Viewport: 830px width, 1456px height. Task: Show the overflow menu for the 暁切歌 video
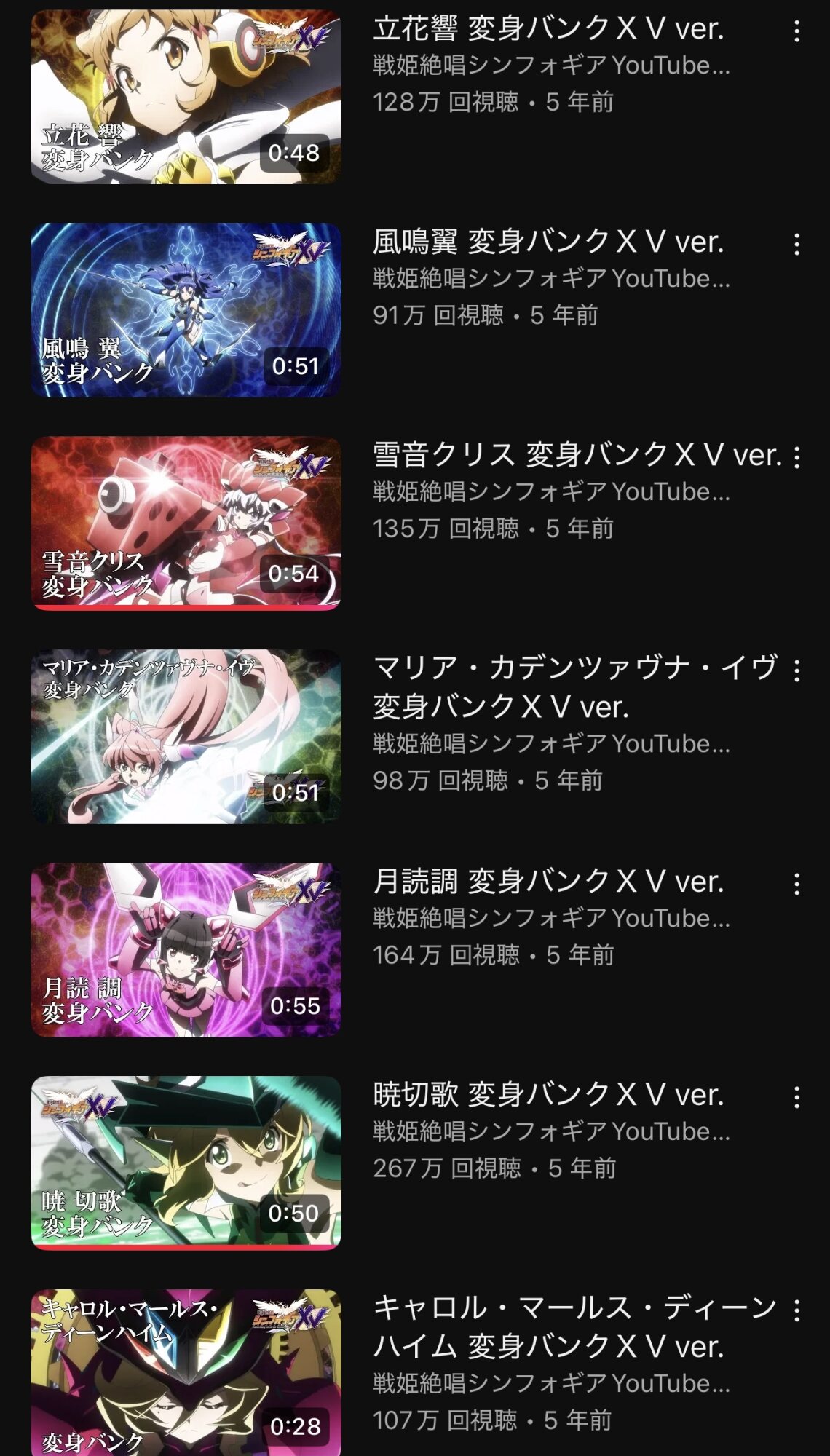coord(797,1097)
